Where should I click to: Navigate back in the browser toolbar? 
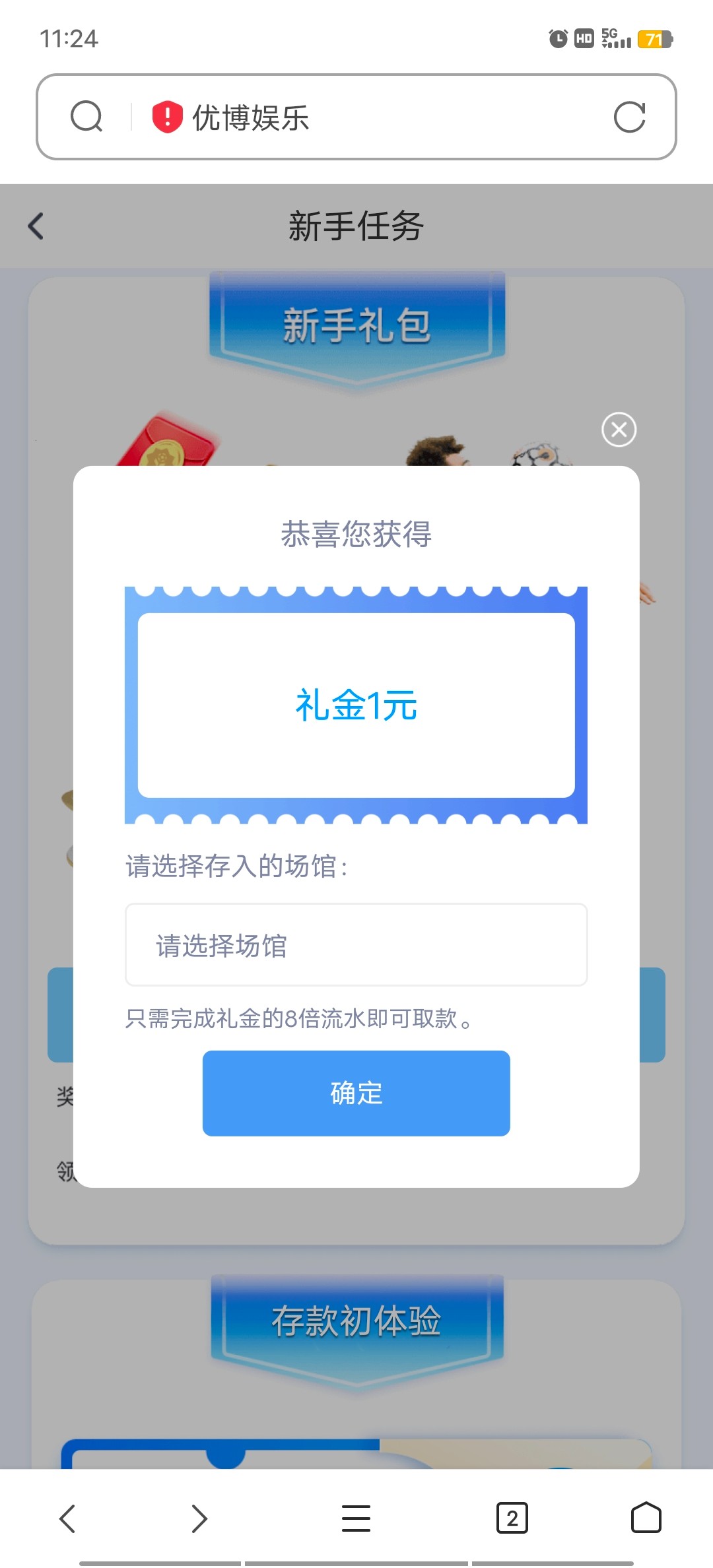[x=67, y=1518]
